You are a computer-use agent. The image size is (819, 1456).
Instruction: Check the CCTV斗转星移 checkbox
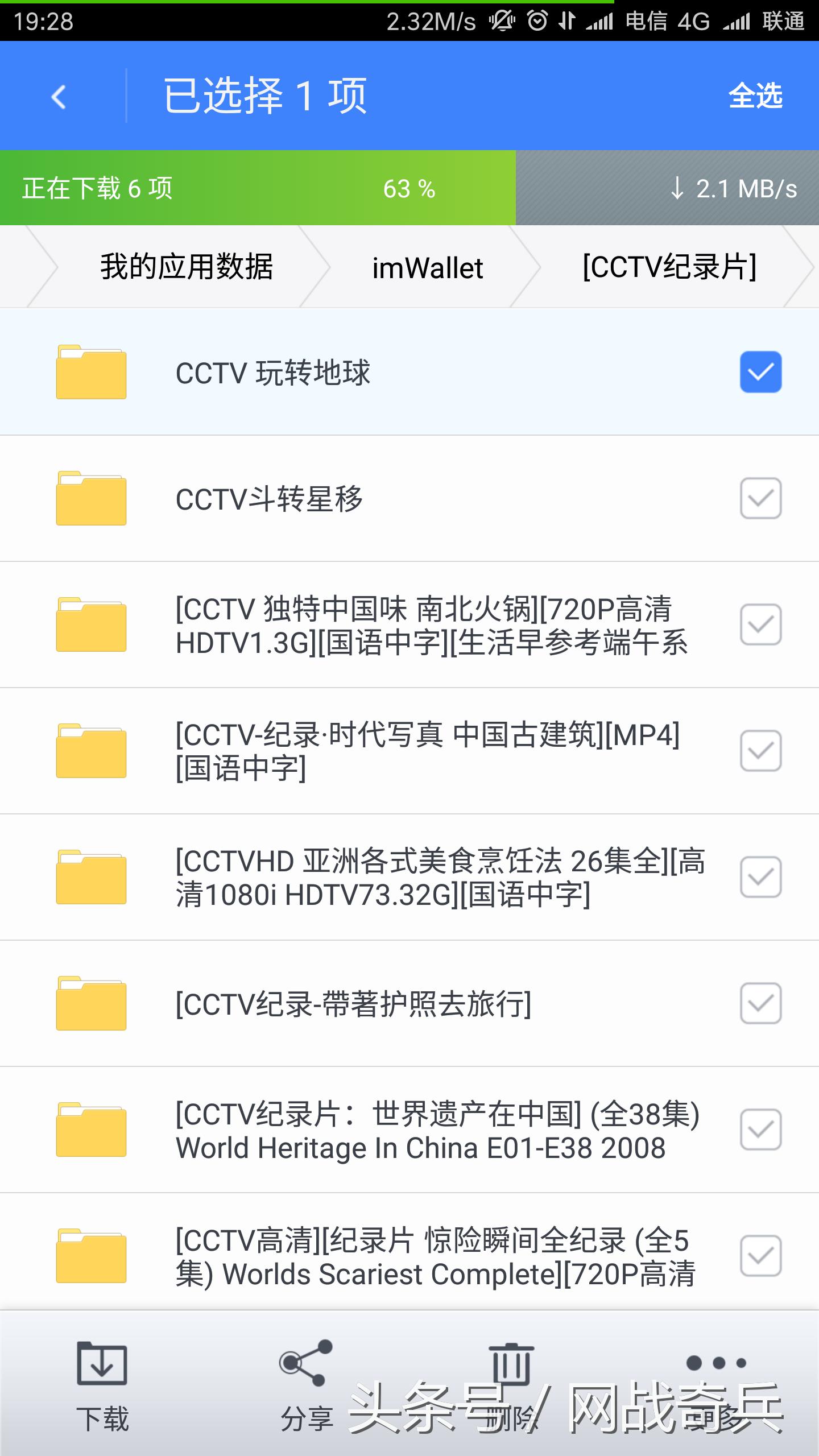760,499
